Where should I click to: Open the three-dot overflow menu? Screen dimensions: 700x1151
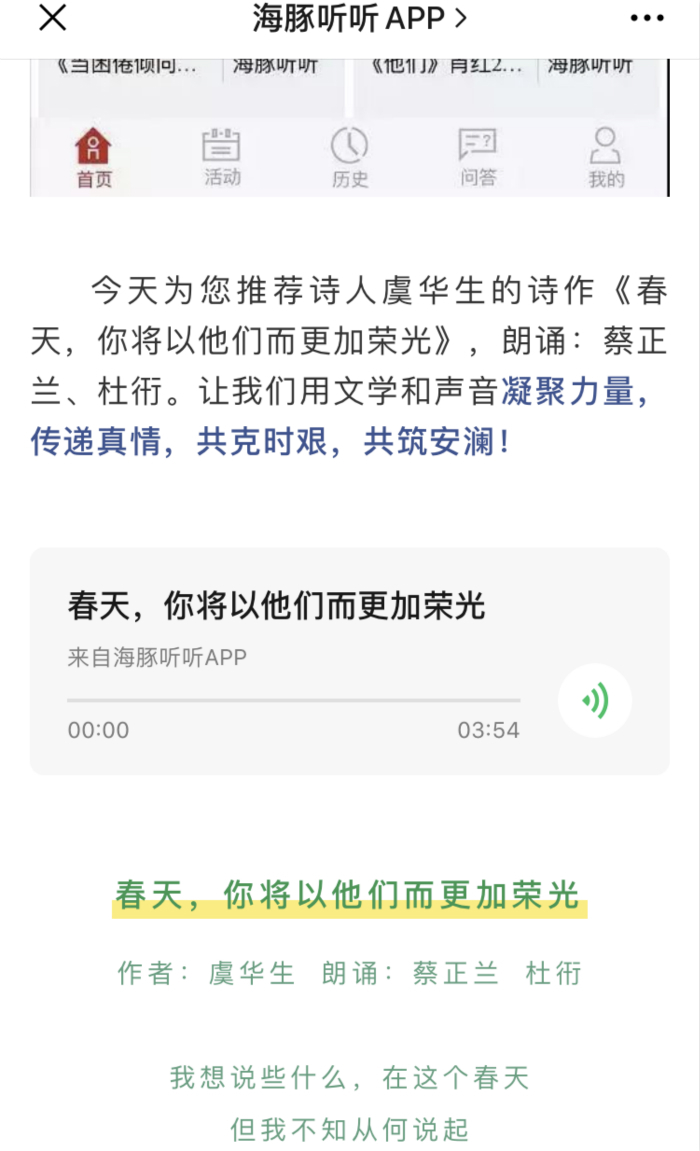(x=647, y=18)
